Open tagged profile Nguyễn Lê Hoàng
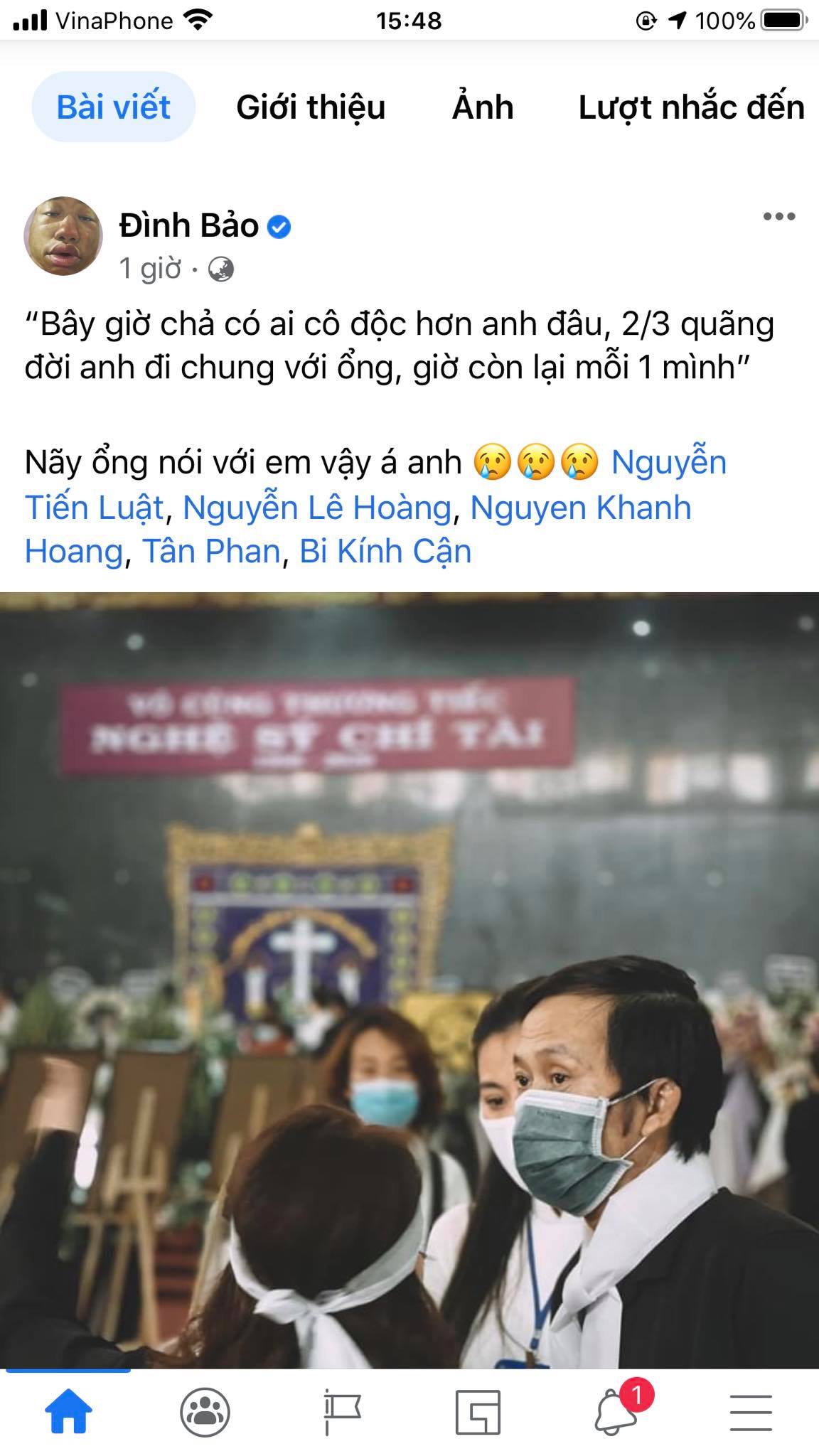This screenshot has width=819, height=1456. pos(317,508)
